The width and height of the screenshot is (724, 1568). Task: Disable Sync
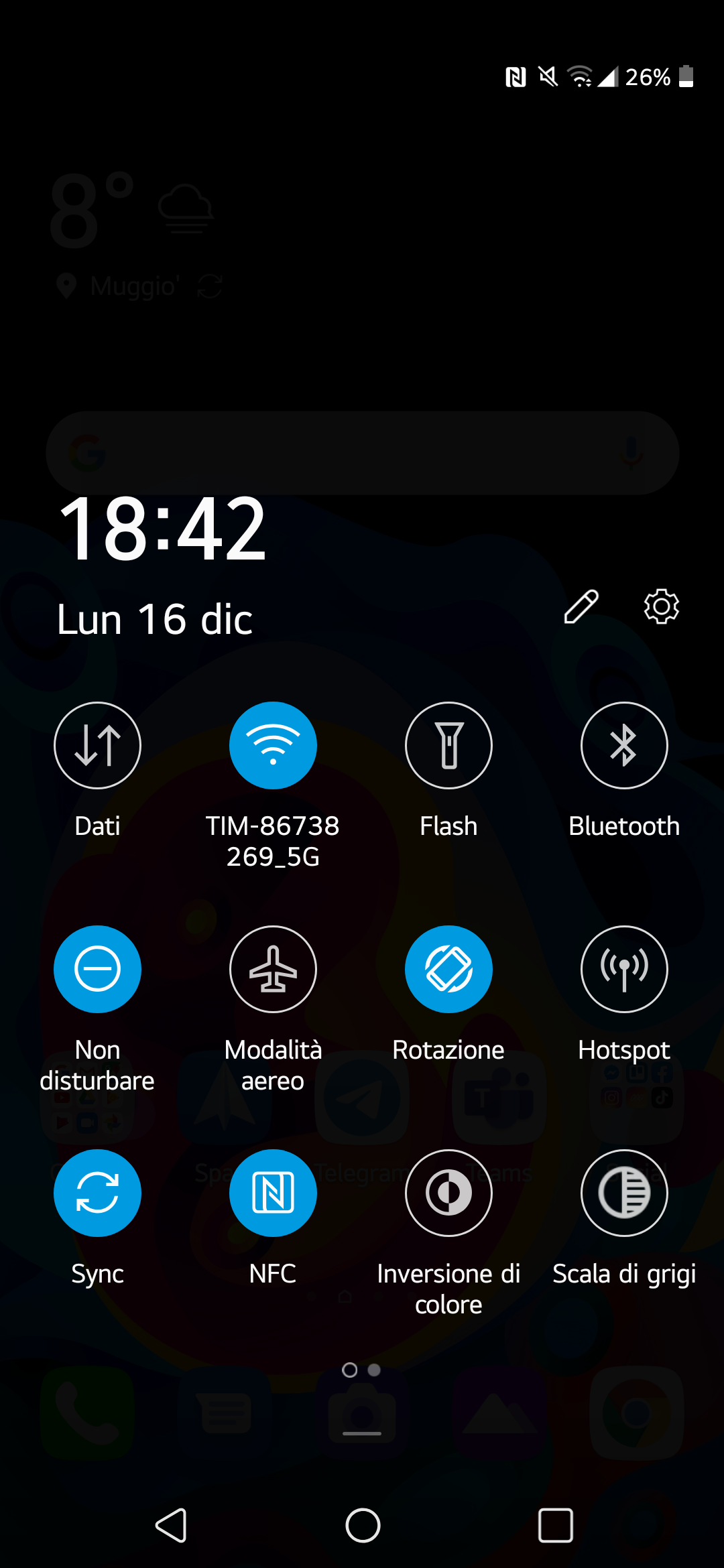tap(97, 1193)
